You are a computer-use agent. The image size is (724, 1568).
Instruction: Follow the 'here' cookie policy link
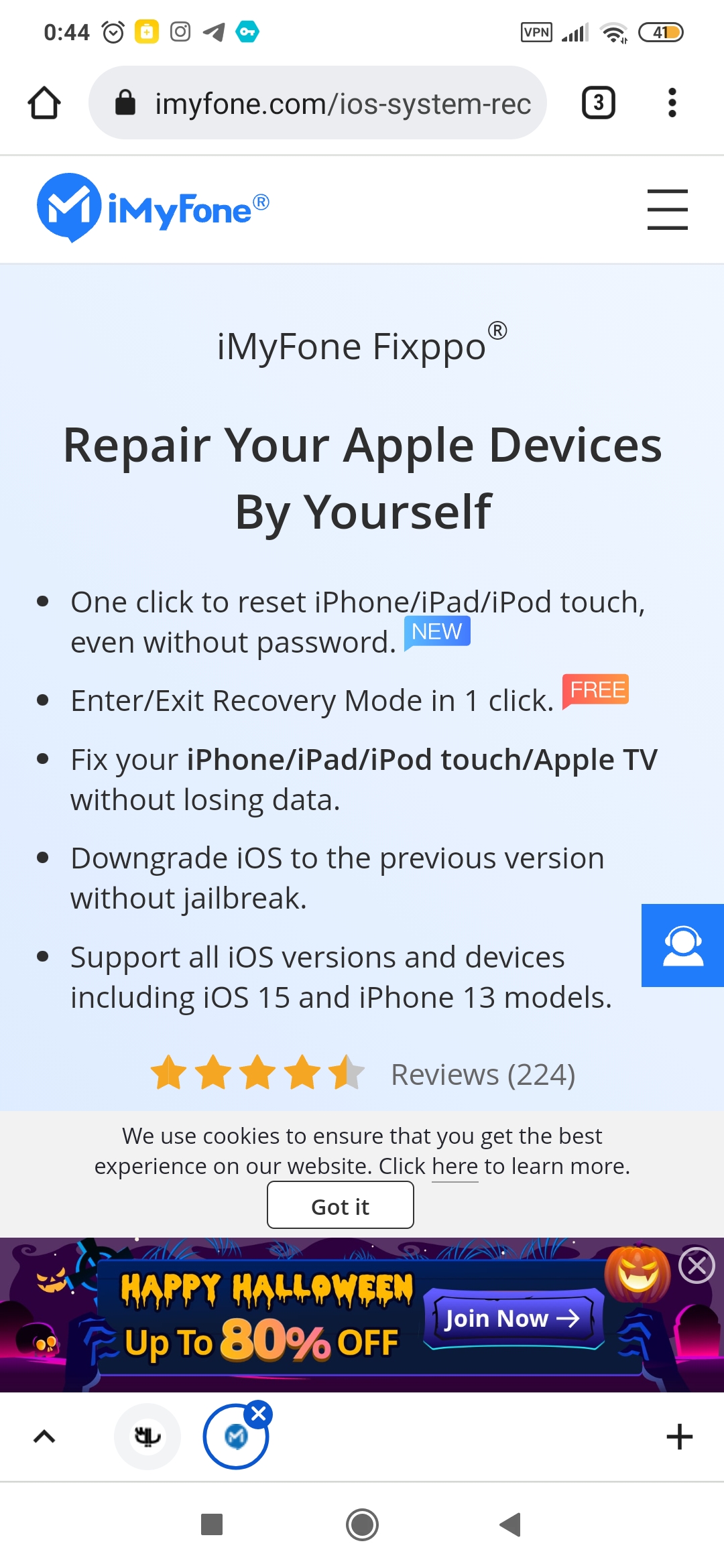(455, 1167)
